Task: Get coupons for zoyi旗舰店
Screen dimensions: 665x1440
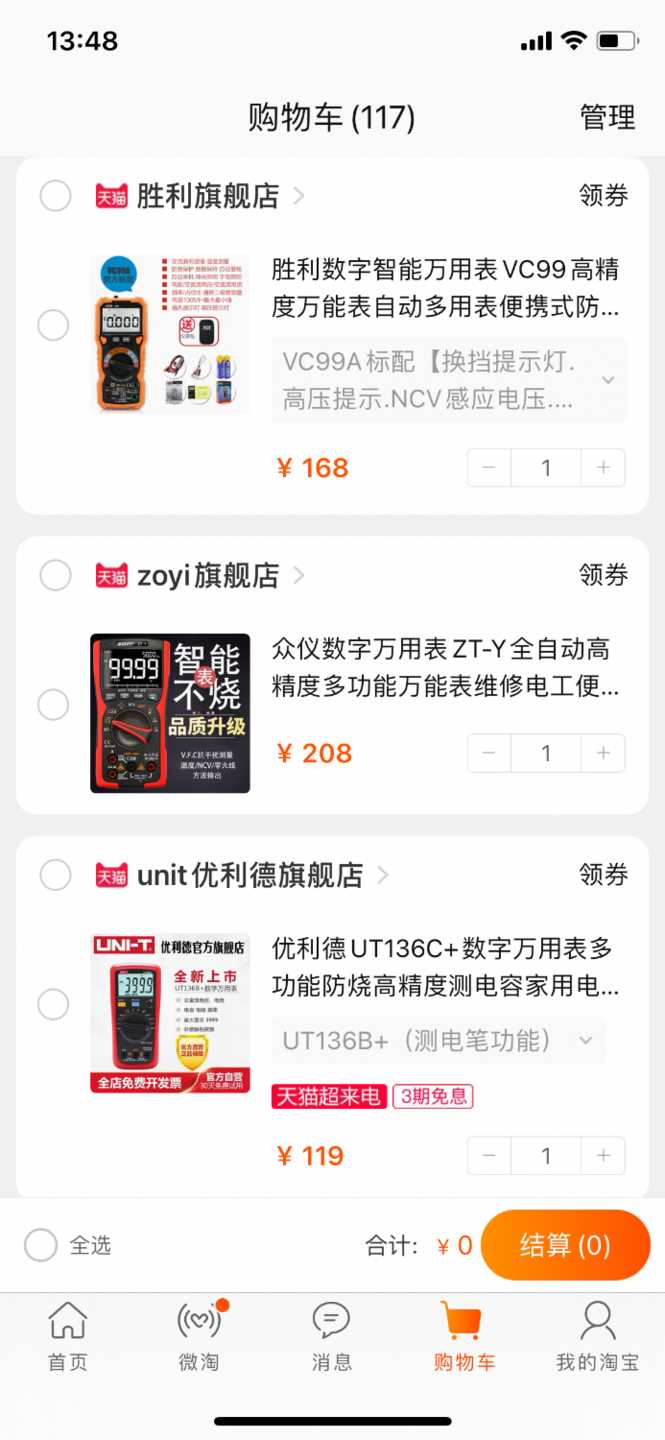Action: pos(603,576)
